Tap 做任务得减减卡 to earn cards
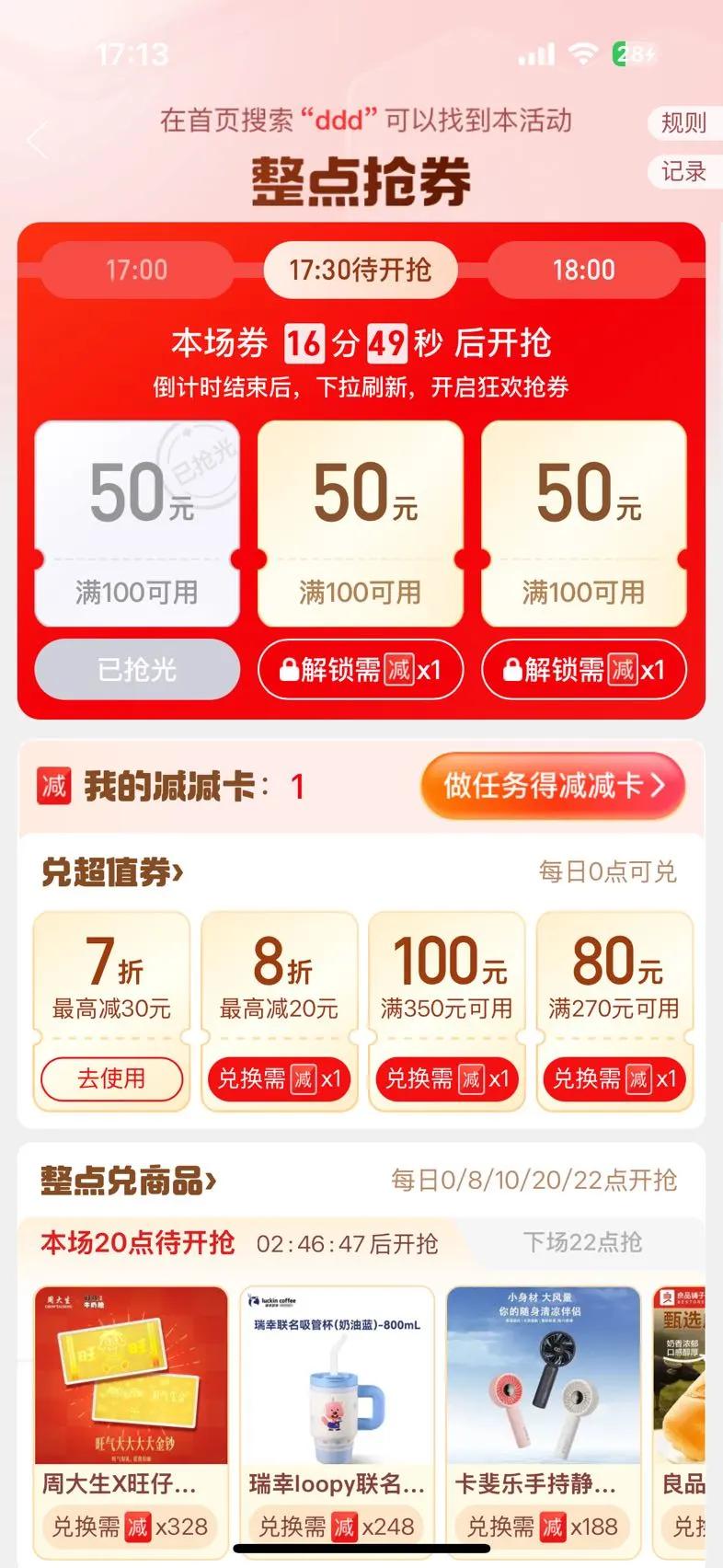The width and height of the screenshot is (723, 1568). click(x=553, y=786)
